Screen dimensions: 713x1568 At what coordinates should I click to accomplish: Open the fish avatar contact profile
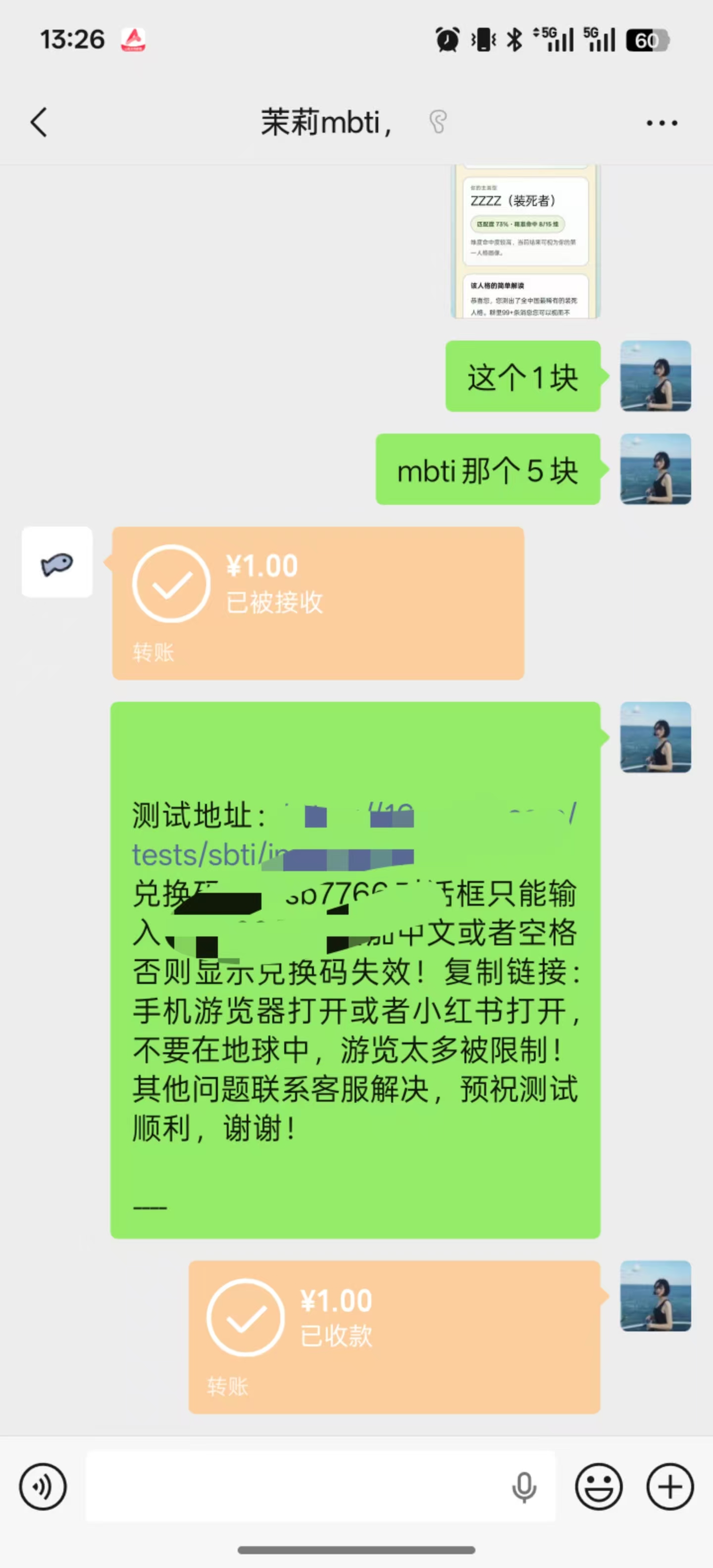tap(57, 562)
